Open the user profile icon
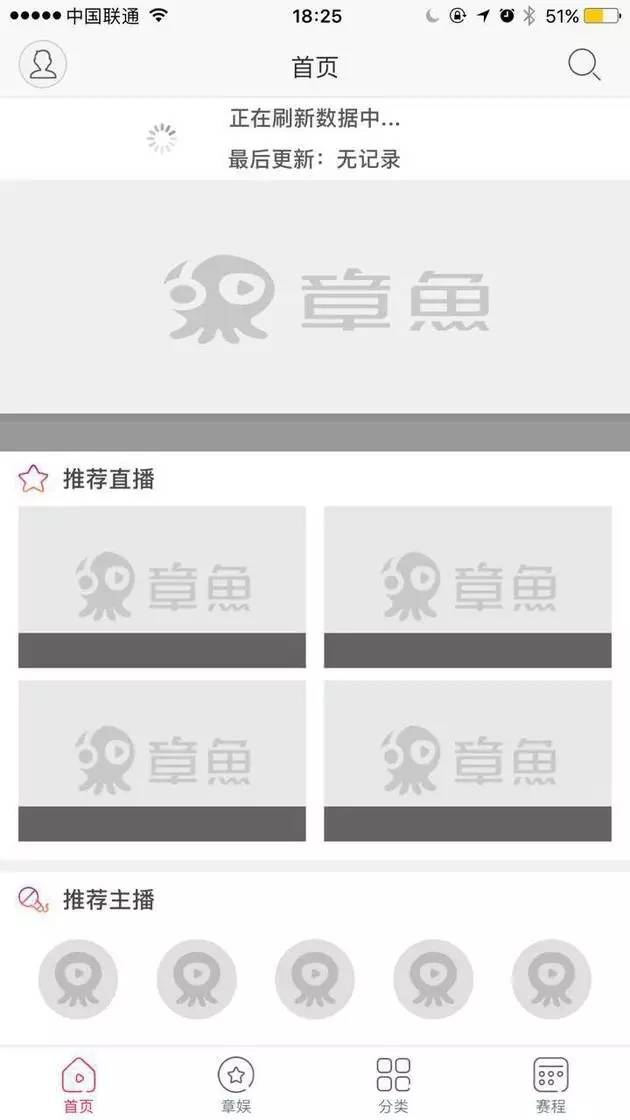The height and width of the screenshot is (1120, 630). point(42,65)
